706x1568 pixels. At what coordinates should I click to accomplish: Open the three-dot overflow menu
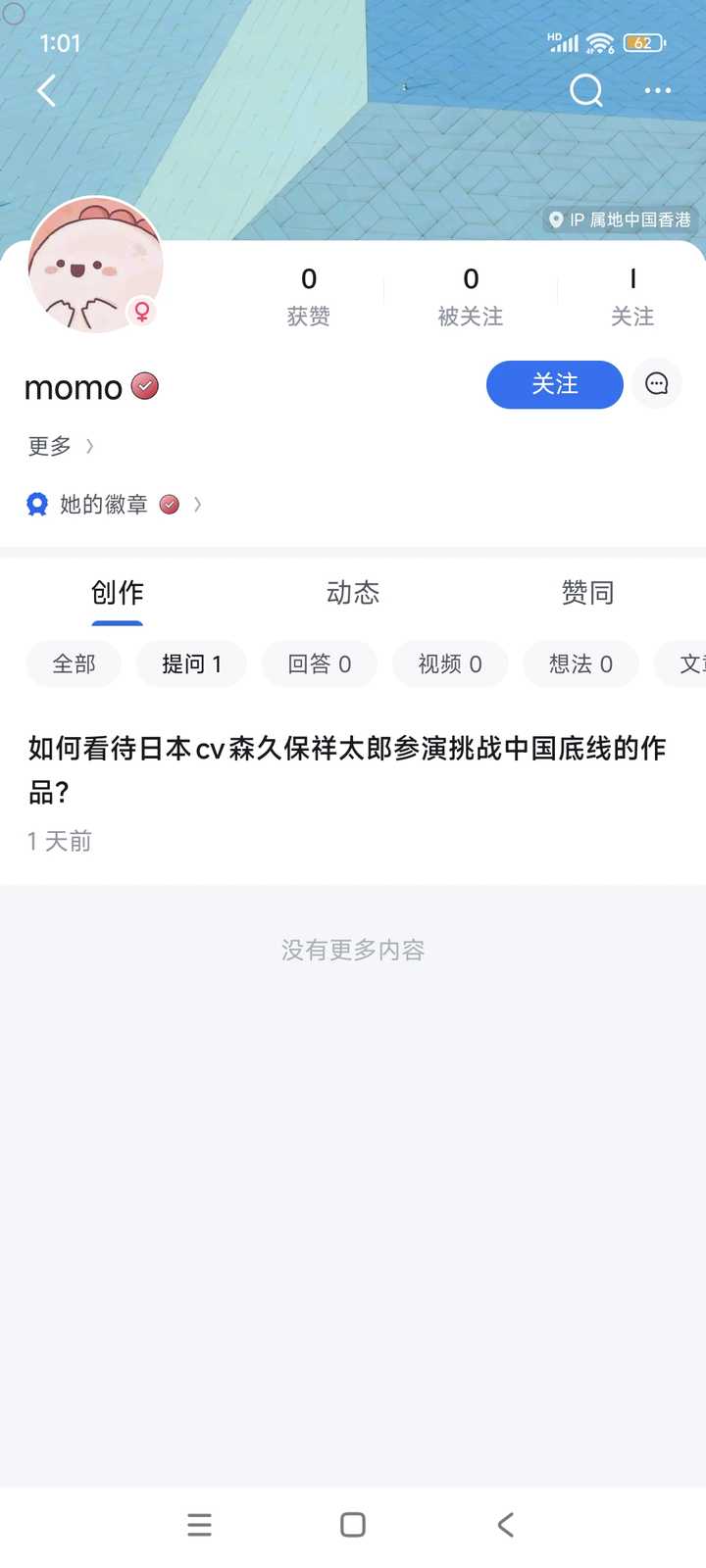coord(657,90)
